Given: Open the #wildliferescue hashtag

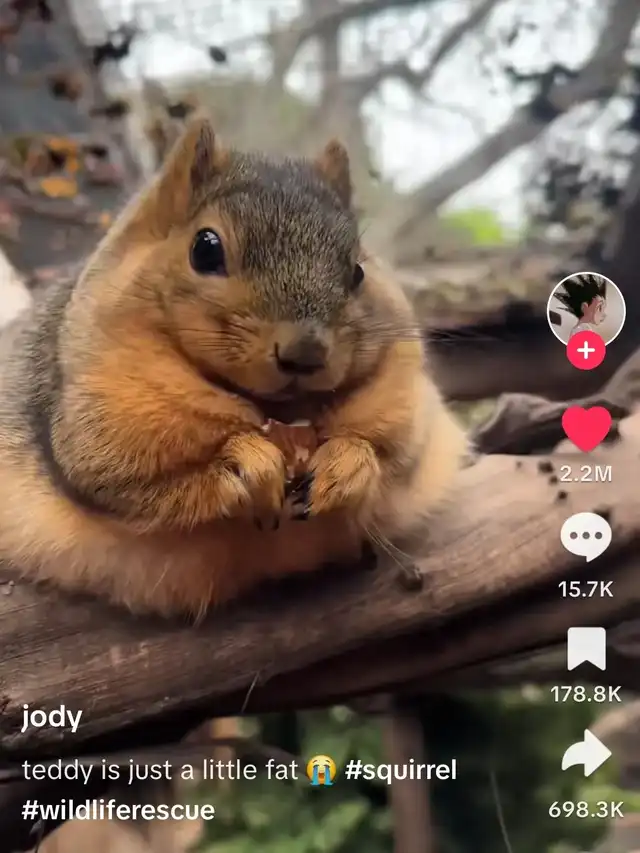Looking at the screenshot, I should pos(118,810).
